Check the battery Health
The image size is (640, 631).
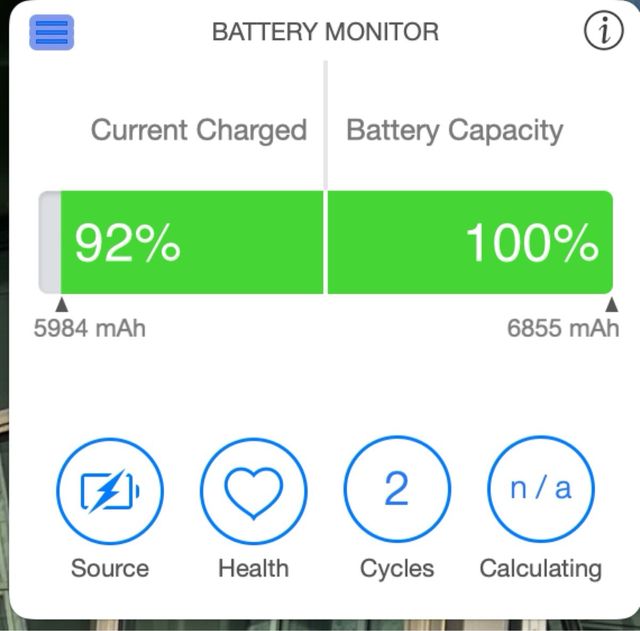[x=253, y=491]
